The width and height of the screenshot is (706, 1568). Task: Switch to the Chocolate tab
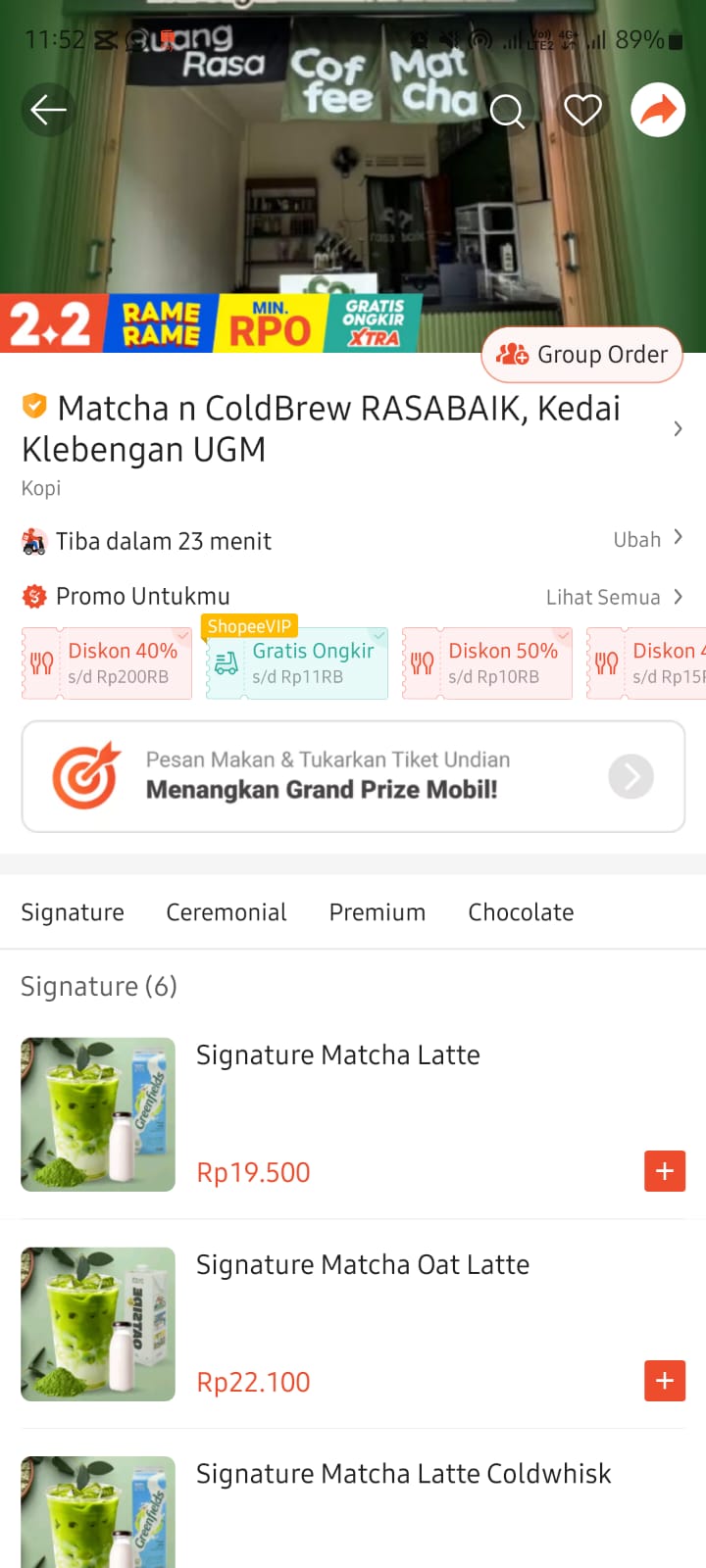(521, 912)
